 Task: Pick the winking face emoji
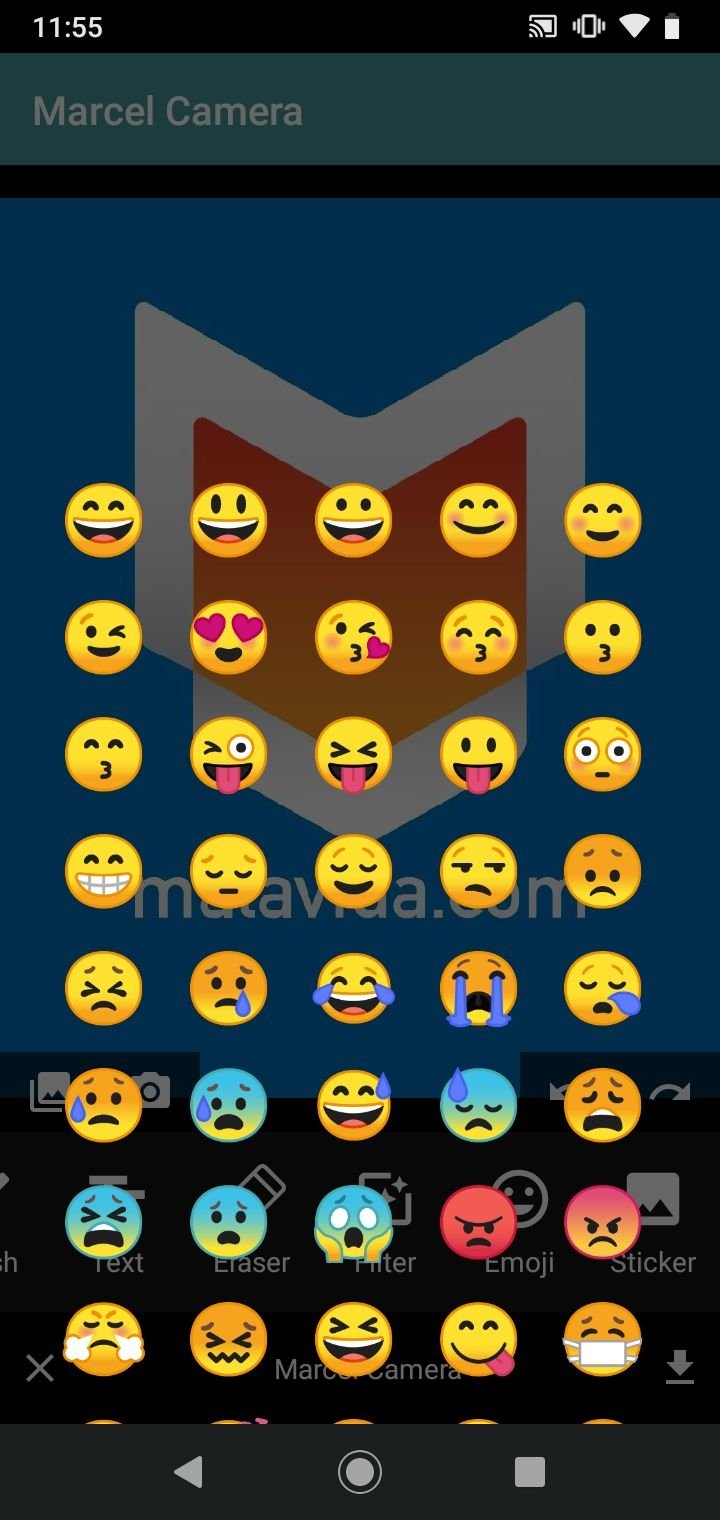coord(103,637)
